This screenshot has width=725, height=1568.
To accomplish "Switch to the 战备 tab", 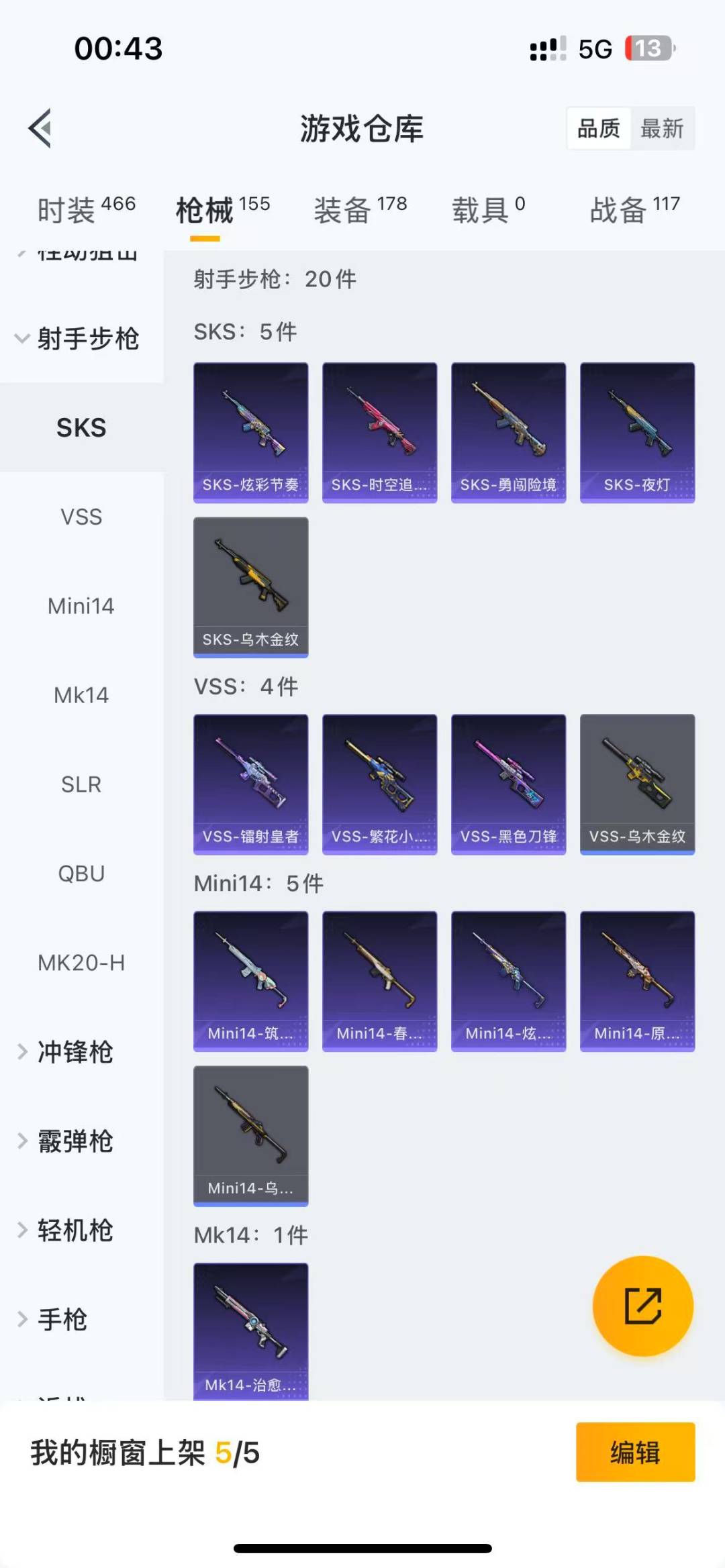I will click(x=634, y=210).
